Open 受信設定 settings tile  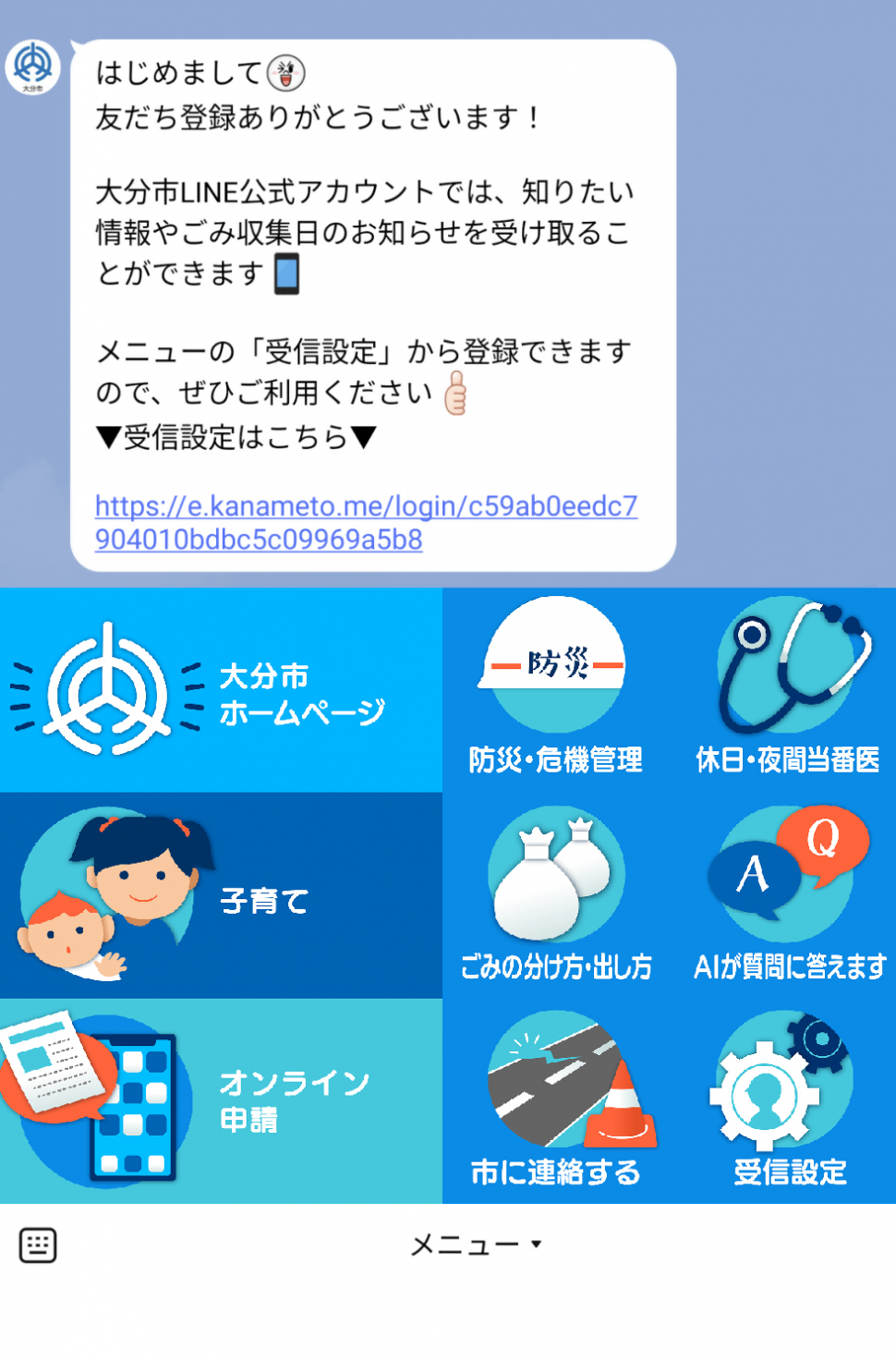coord(788,1101)
